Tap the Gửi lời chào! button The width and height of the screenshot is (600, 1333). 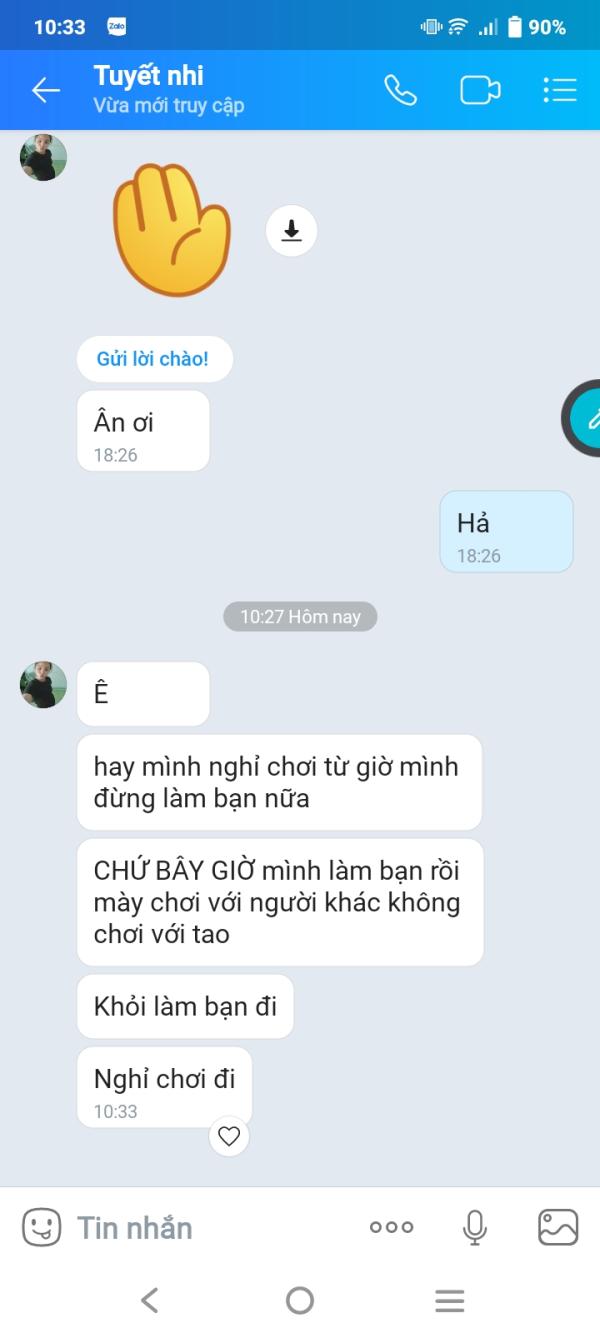point(153,359)
